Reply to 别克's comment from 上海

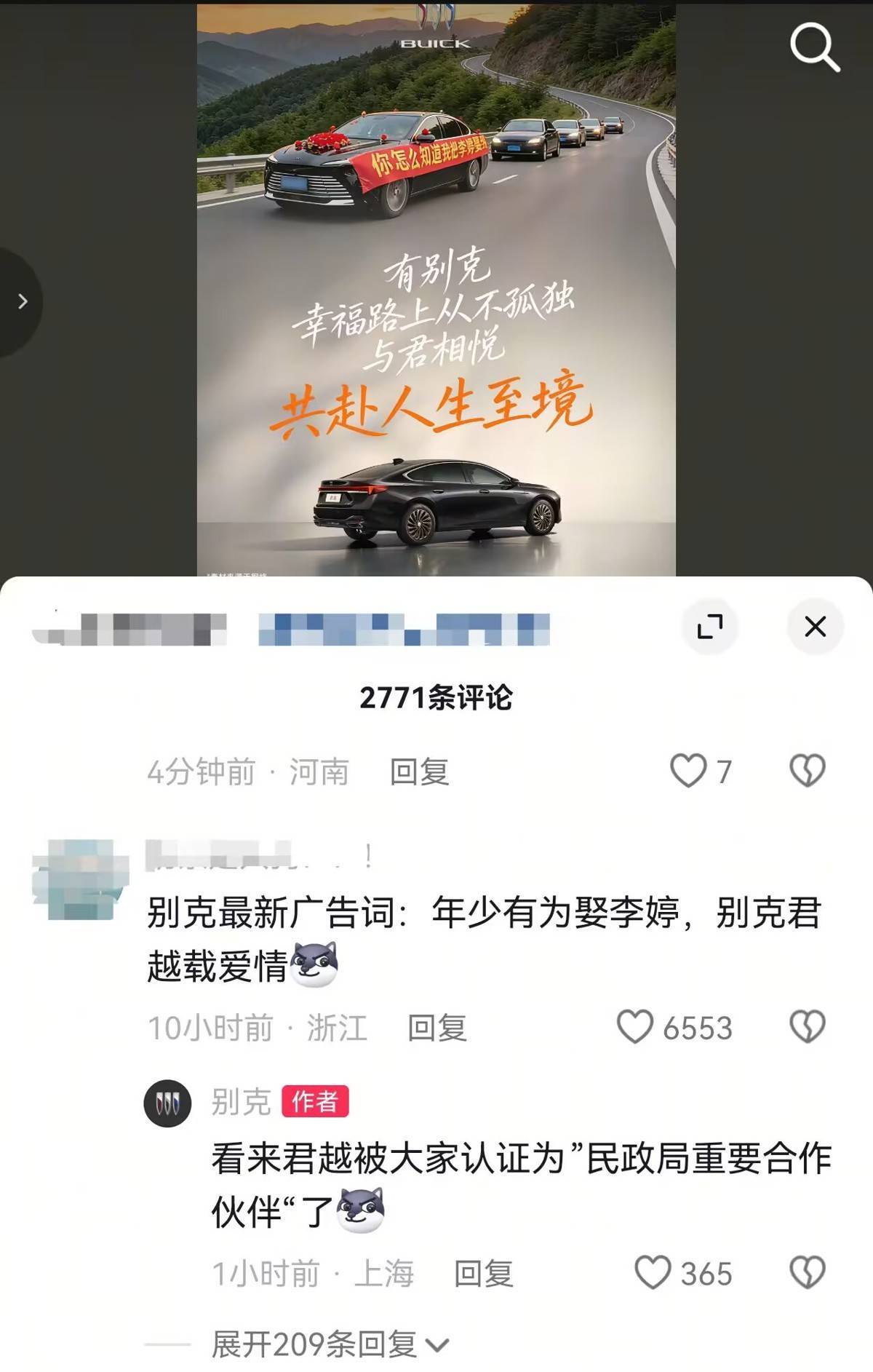(x=483, y=1274)
